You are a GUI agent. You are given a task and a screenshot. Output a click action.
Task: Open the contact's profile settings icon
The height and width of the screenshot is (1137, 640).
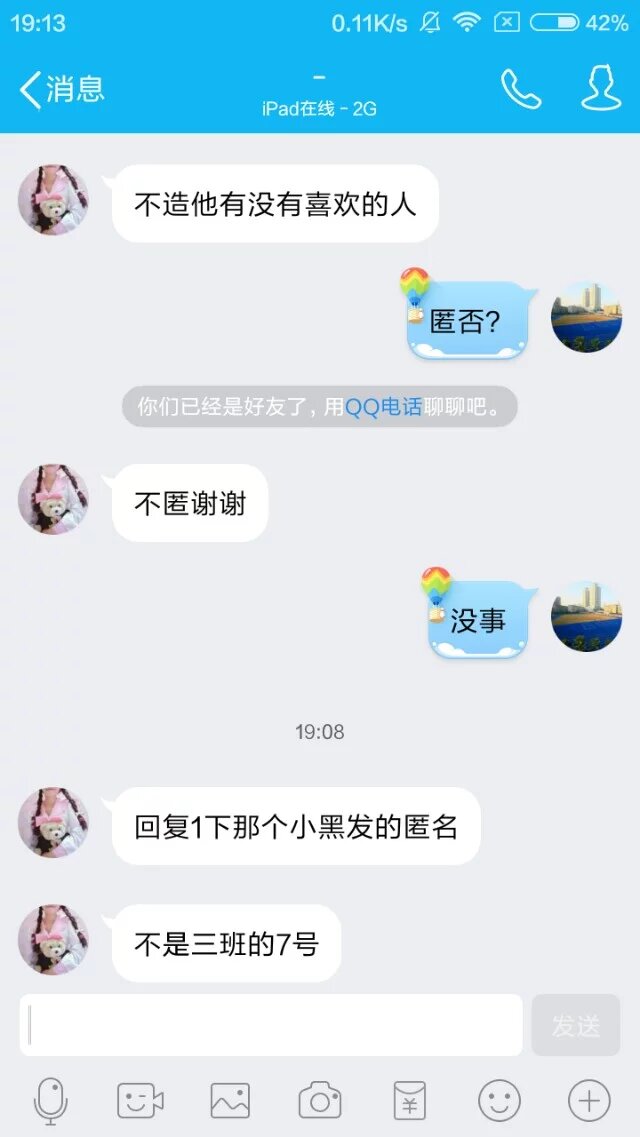pos(601,90)
